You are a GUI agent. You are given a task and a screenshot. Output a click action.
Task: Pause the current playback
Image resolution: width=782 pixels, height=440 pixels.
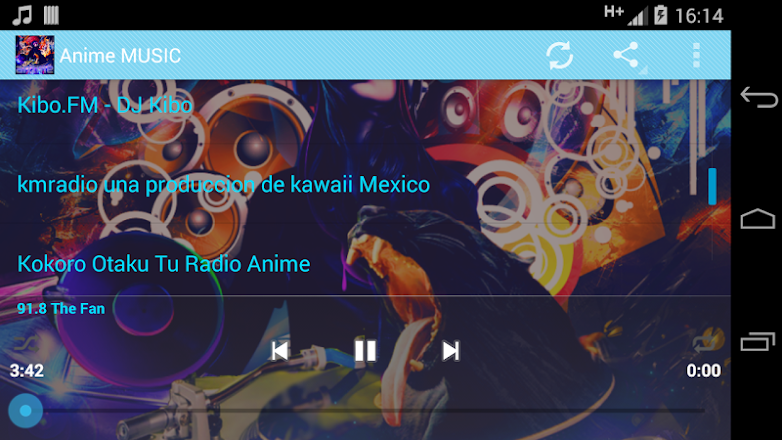(365, 351)
